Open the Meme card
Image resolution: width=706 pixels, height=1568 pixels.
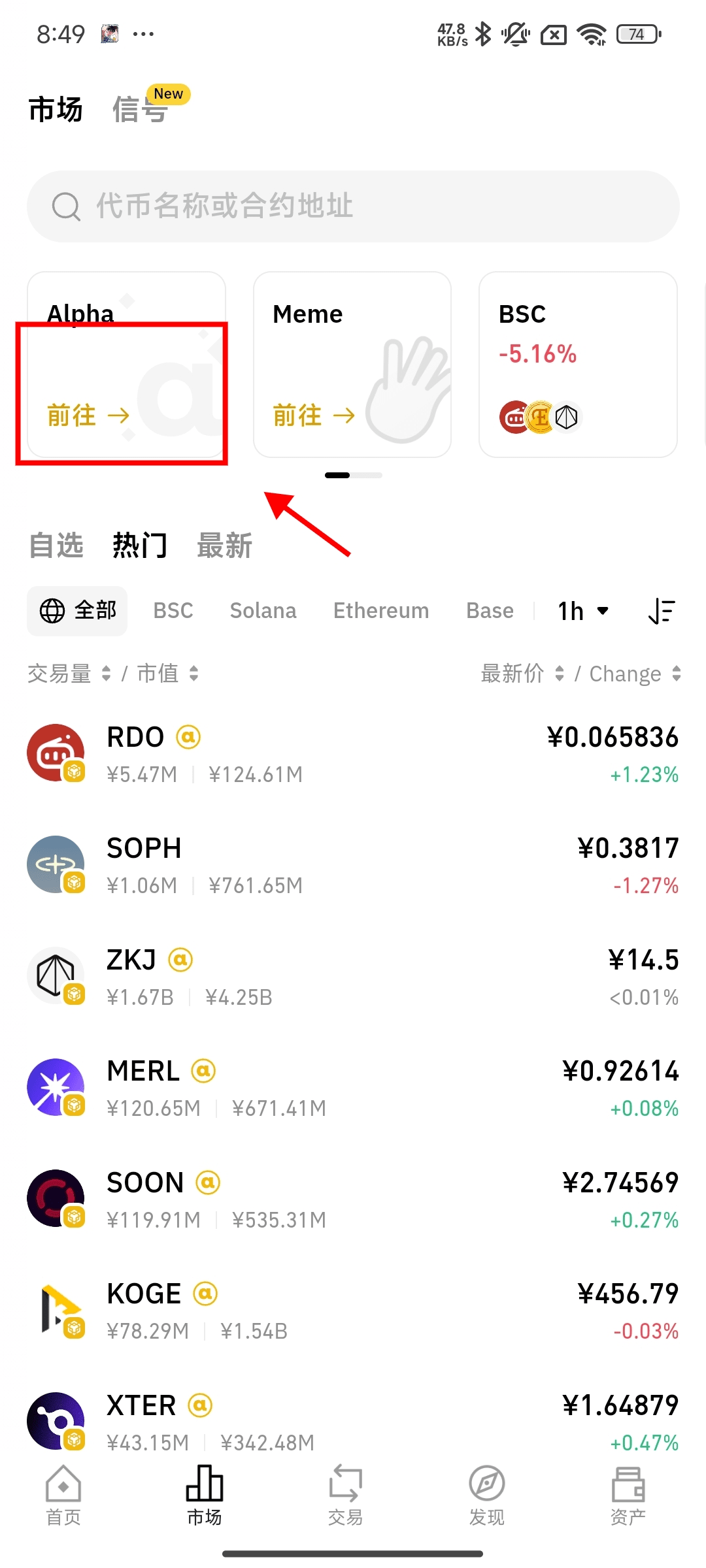point(352,365)
